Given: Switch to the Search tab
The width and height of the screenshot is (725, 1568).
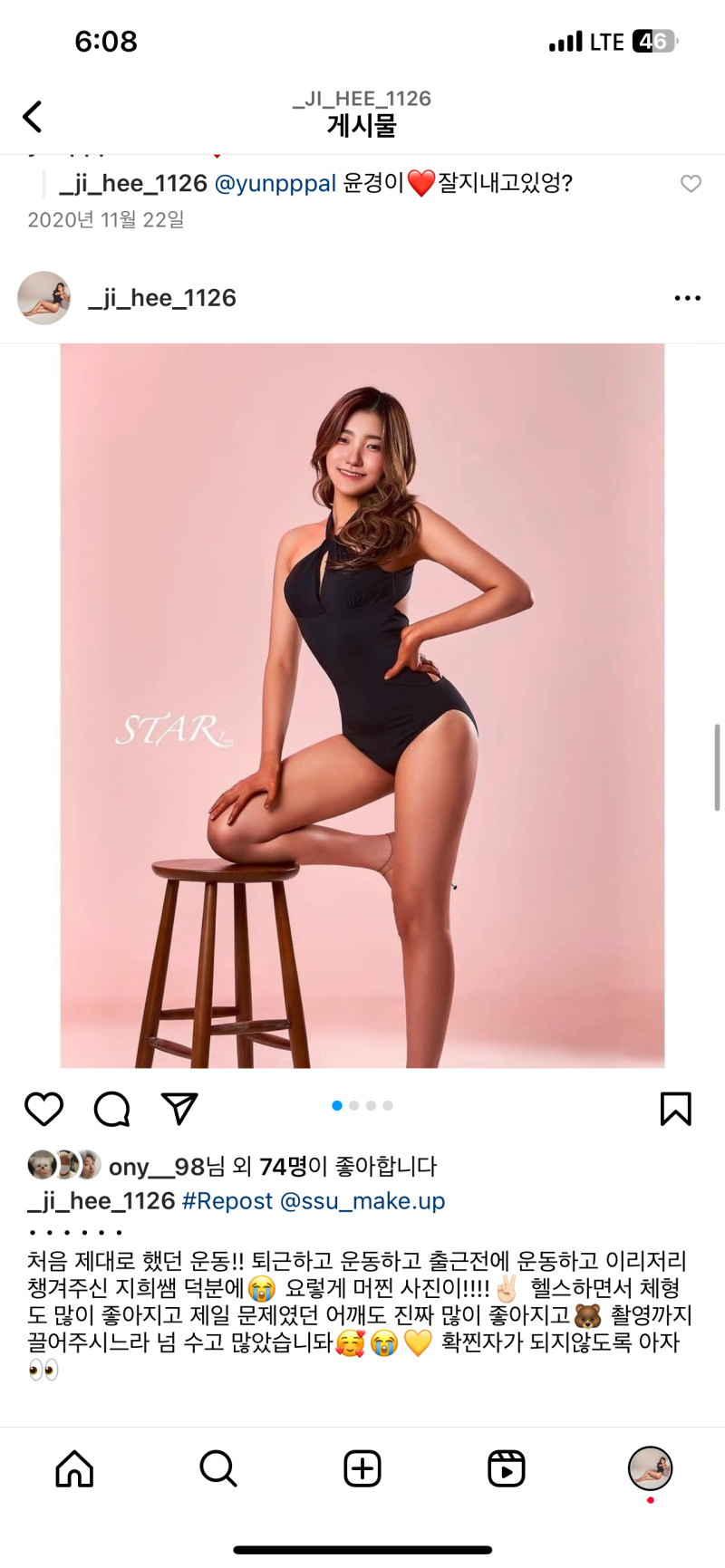Looking at the screenshot, I should click(218, 1469).
